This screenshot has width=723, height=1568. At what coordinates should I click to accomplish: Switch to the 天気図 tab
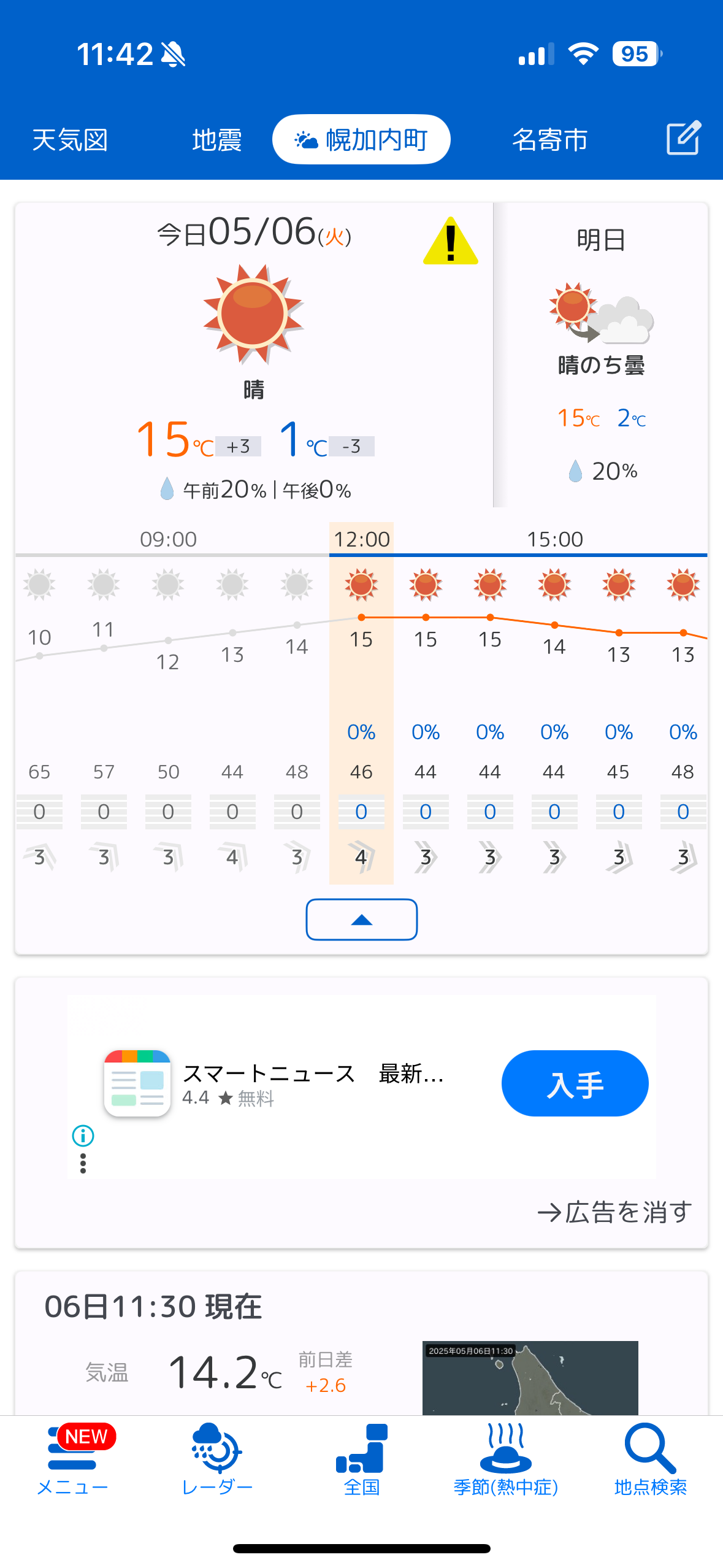70,140
